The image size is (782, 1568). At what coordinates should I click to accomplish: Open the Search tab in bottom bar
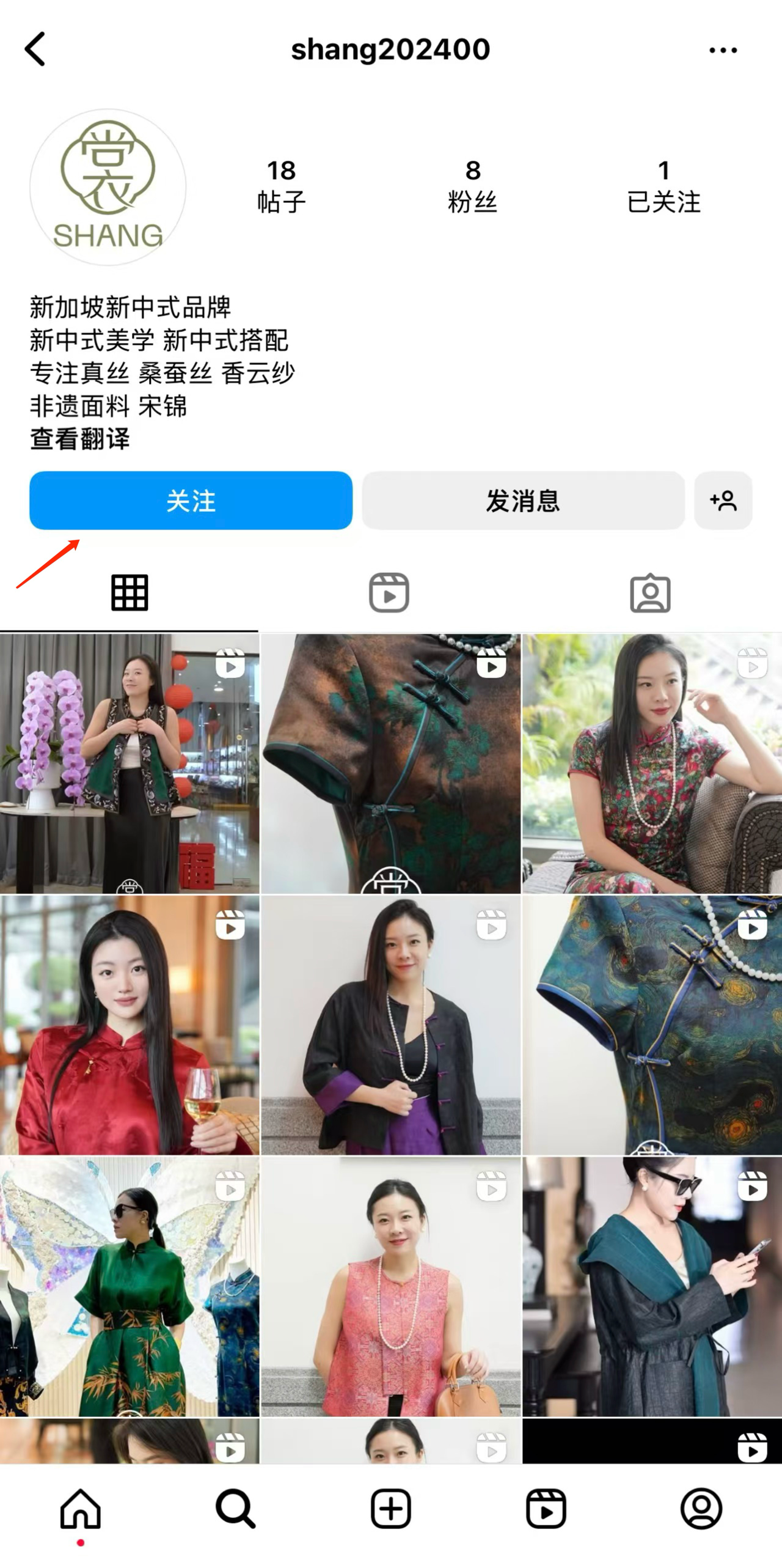[235, 1508]
